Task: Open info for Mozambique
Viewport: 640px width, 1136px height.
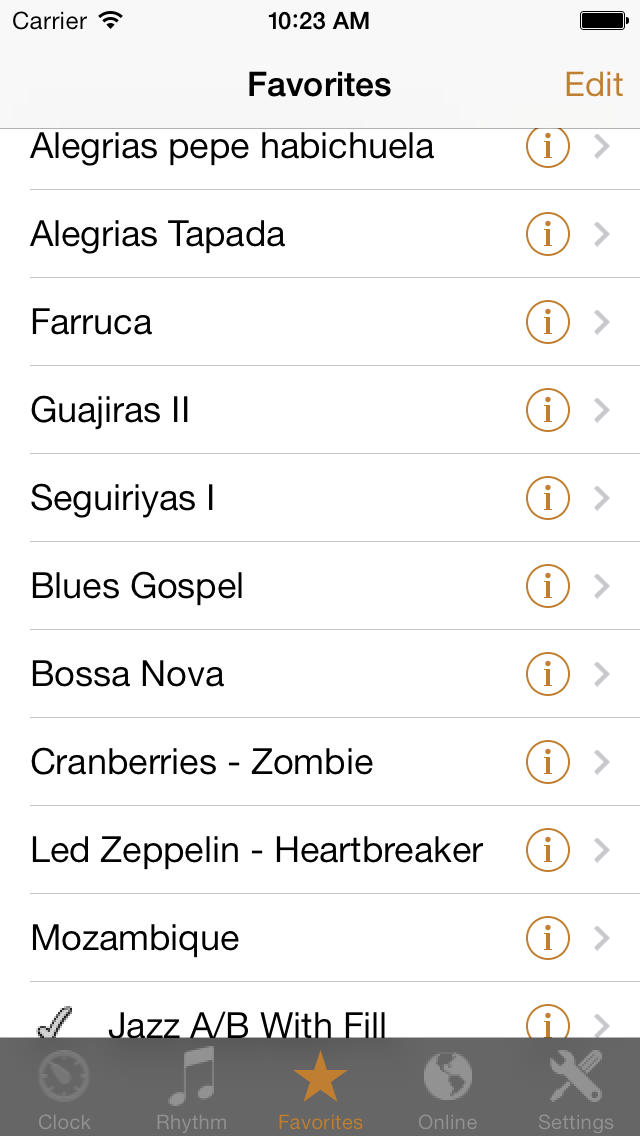Action: pos(547,937)
